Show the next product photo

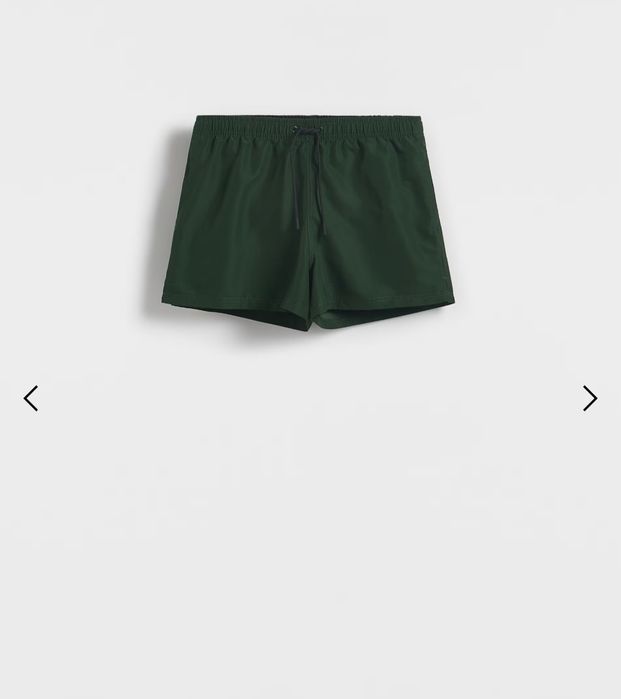click(590, 398)
